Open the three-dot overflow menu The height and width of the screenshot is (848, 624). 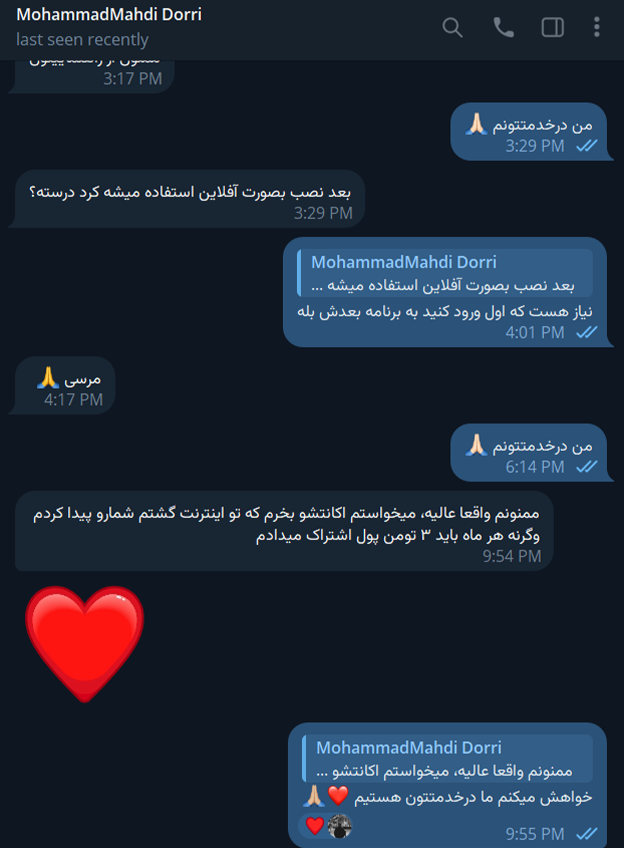597,28
